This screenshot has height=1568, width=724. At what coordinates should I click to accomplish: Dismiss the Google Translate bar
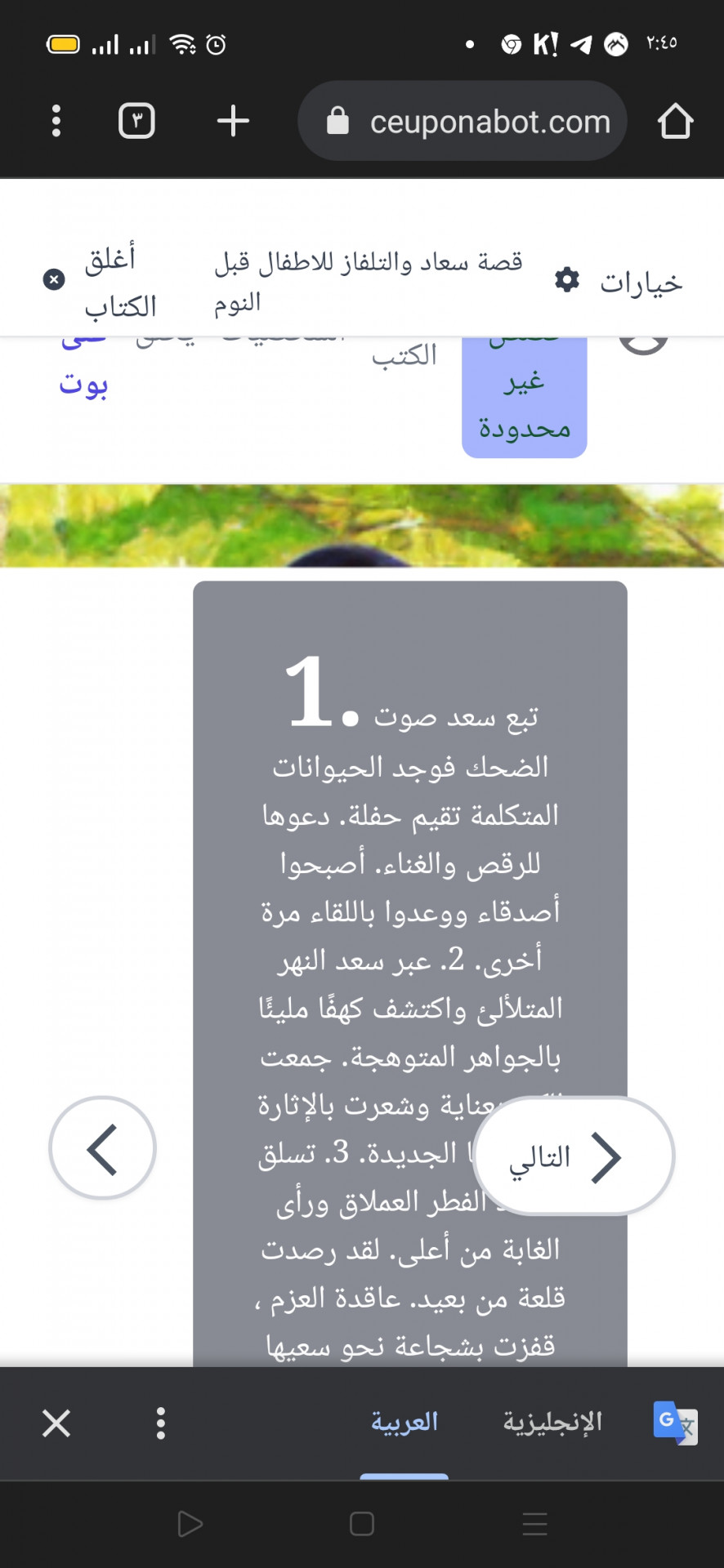(x=56, y=1423)
